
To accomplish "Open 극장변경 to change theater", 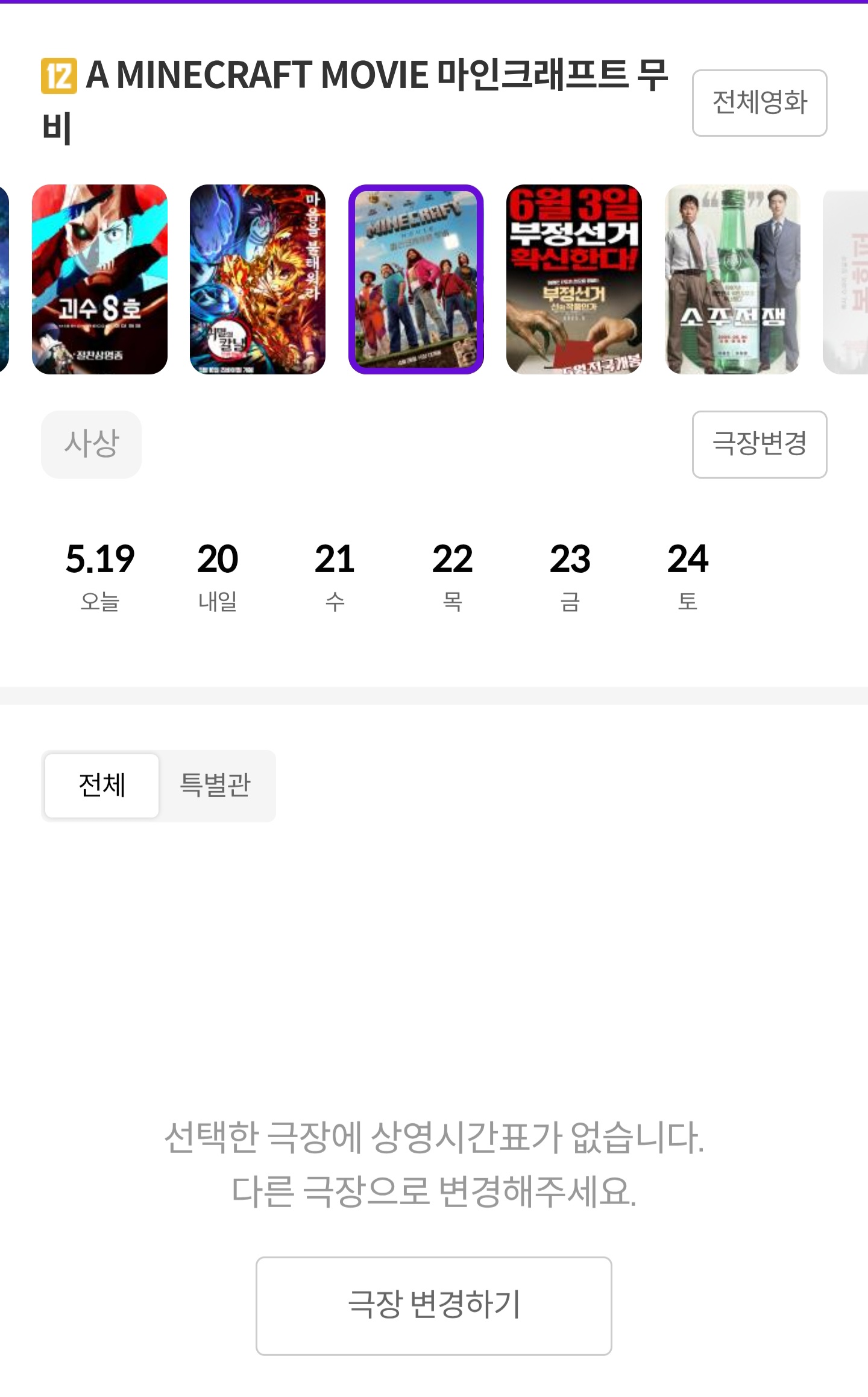I will pos(759,444).
